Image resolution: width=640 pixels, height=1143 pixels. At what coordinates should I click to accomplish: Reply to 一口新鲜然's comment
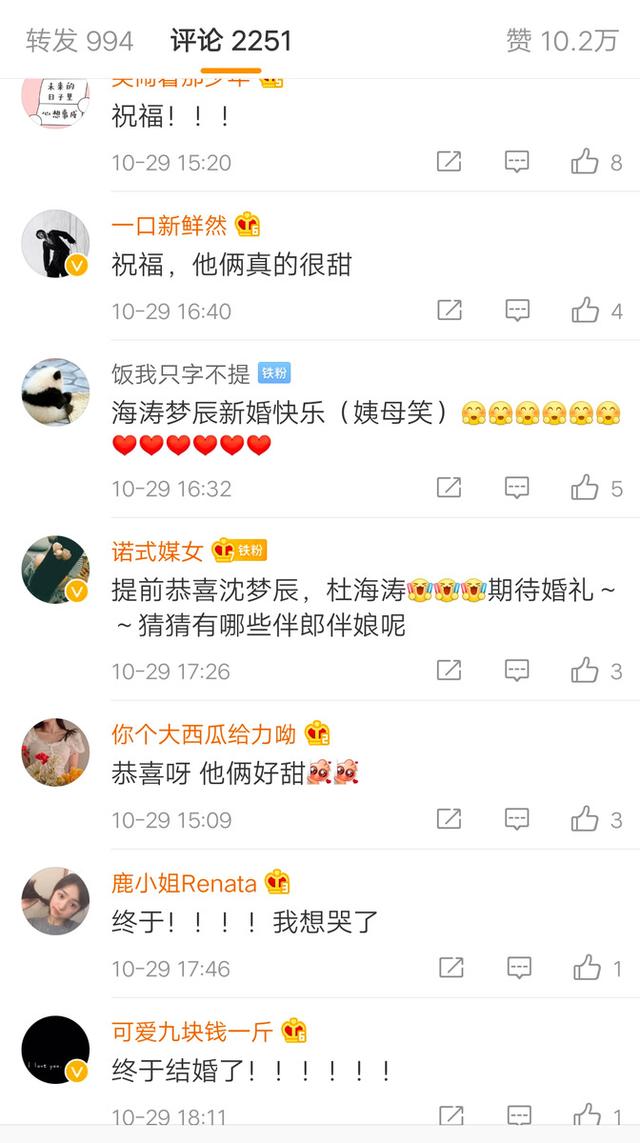516,310
